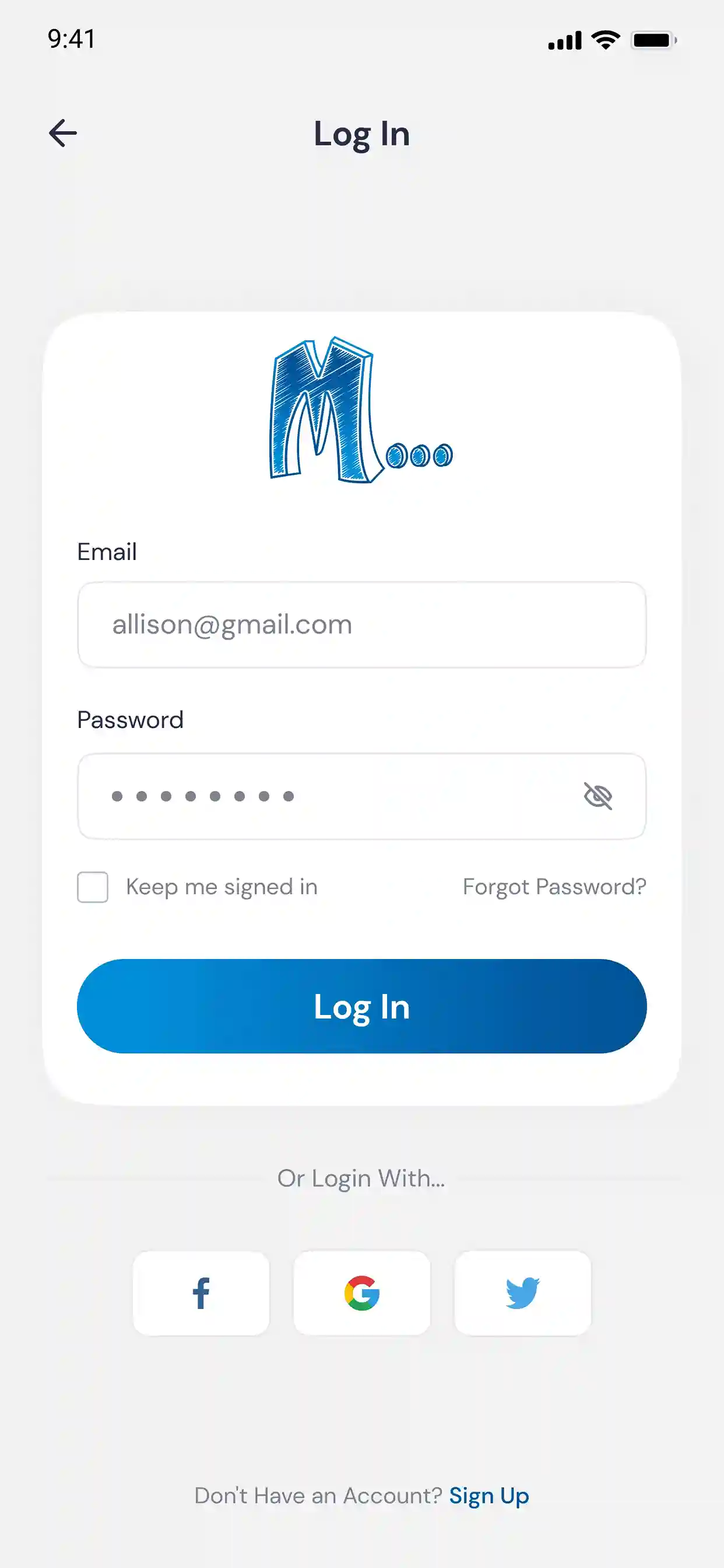Open Forgot Password link

[554, 887]
